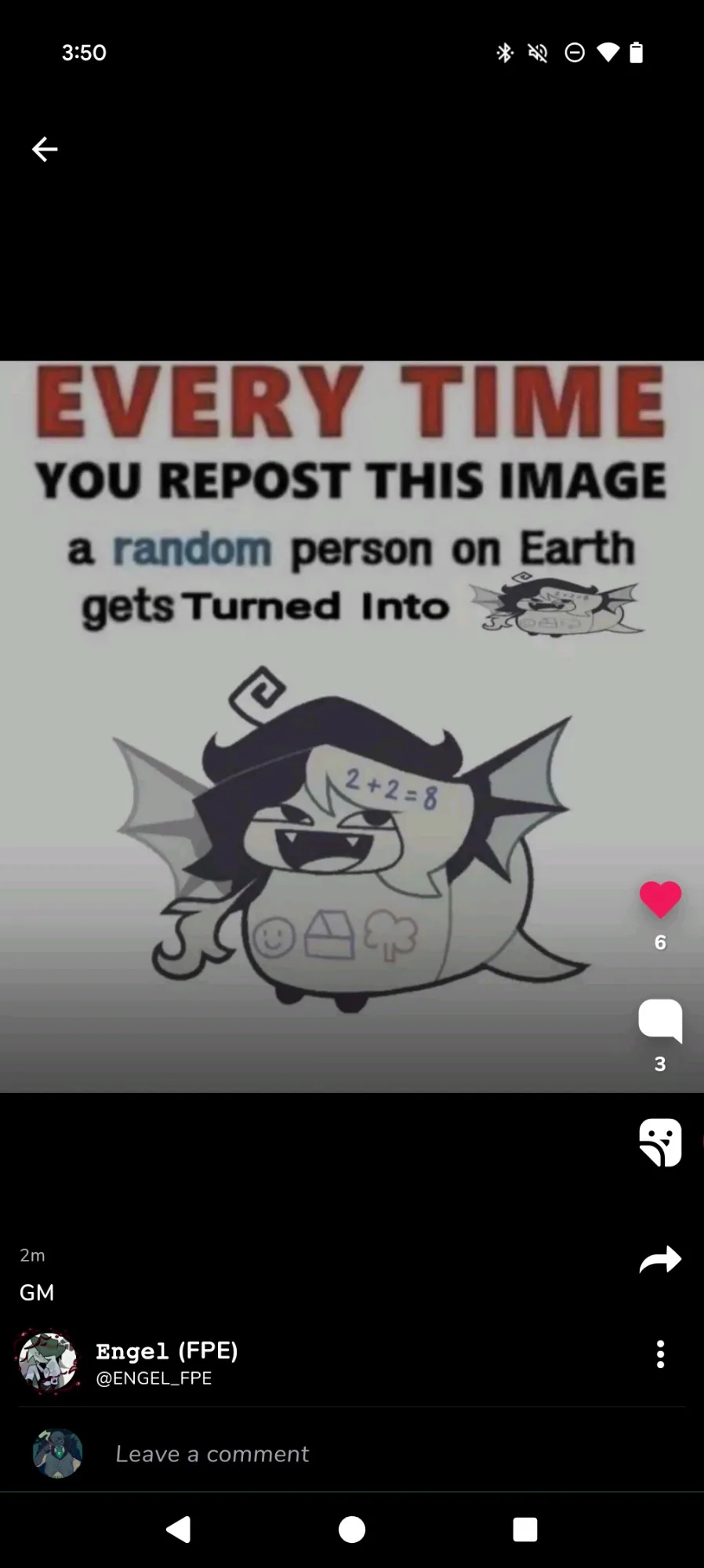Open recent apps from navigation bar
The width and height of the screenshot is (704, 1568).
(x=524, y=1529)
